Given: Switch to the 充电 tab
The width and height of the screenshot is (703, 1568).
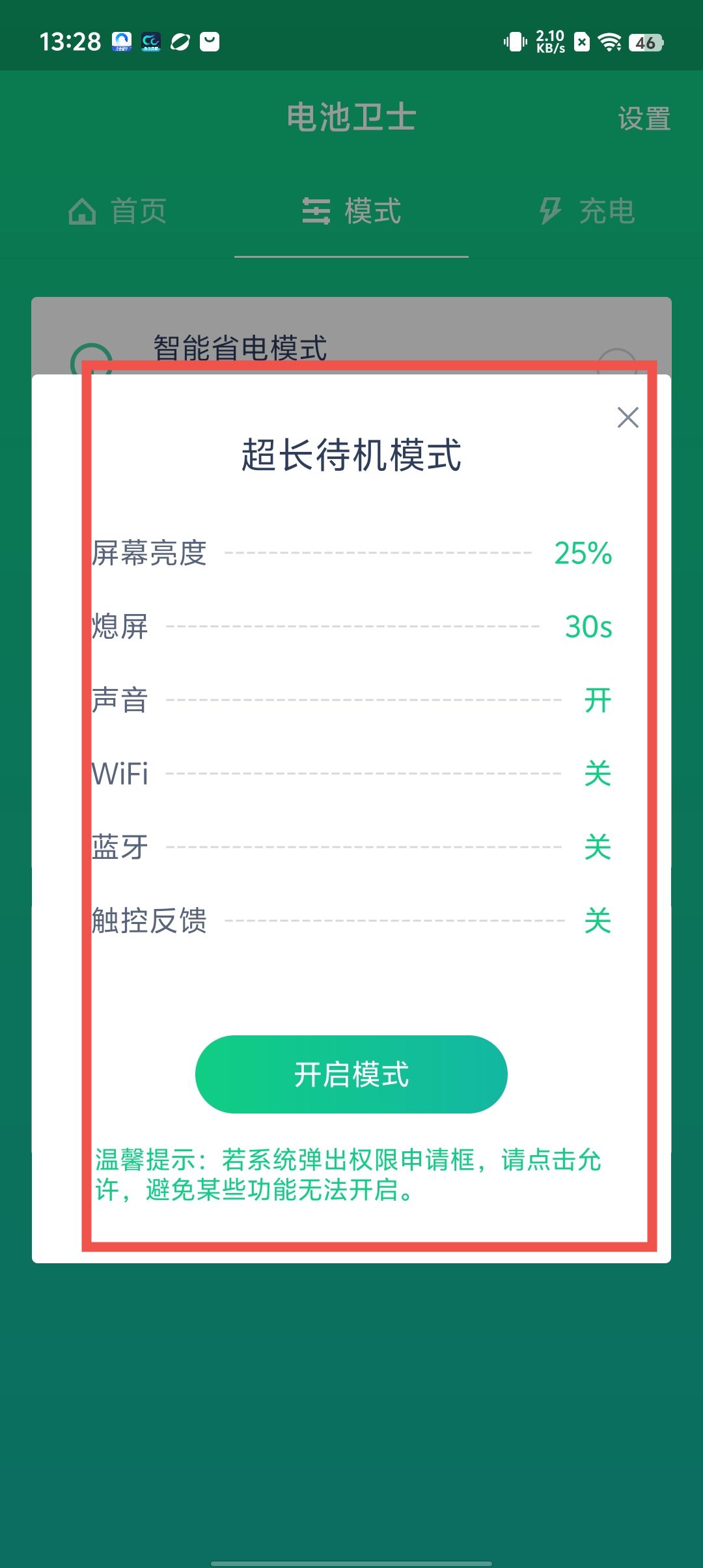Looking at the screenshot, I should (x=586, y=212).
